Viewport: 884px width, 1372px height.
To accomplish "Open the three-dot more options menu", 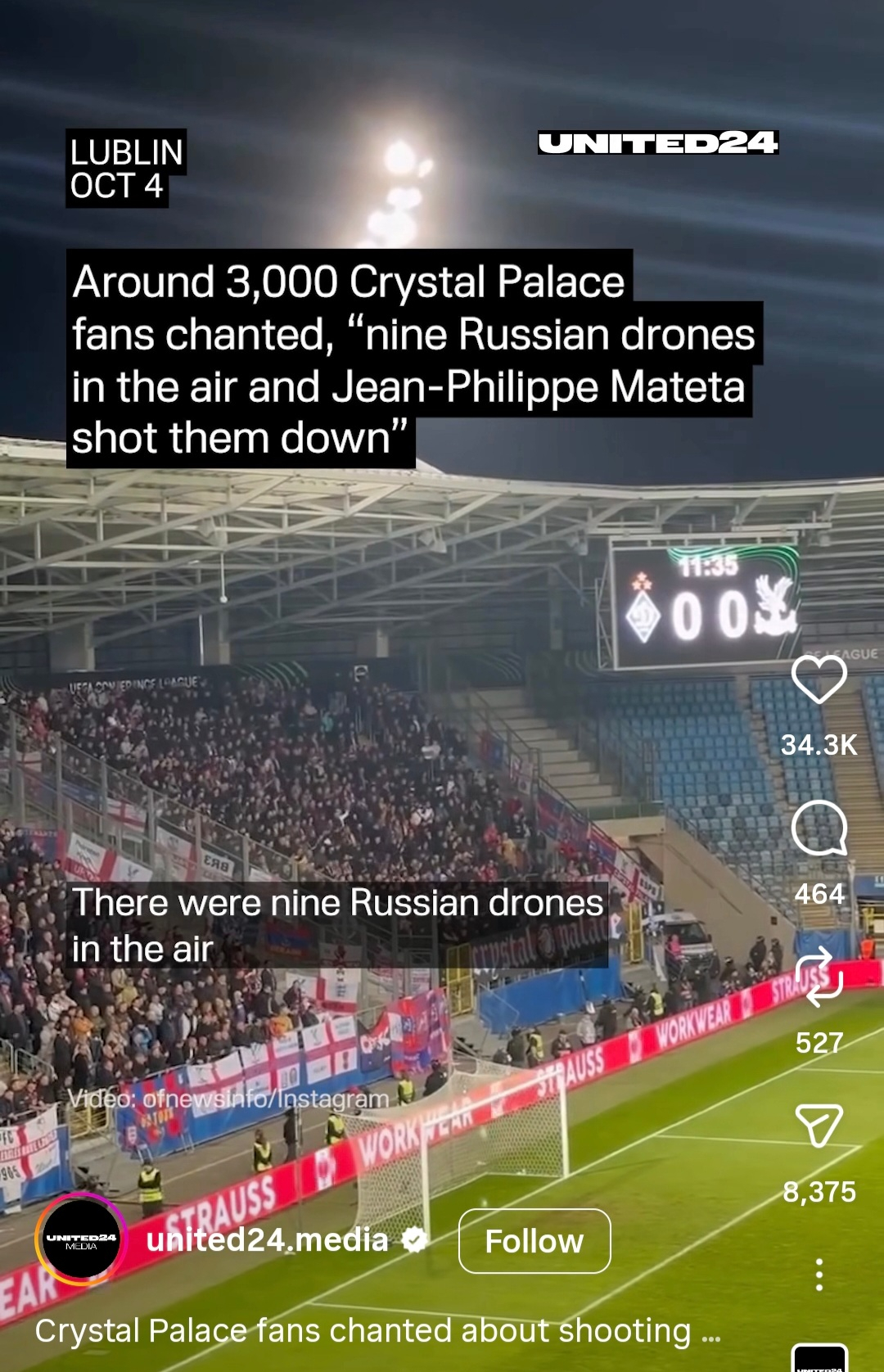I will (819, 1275).
